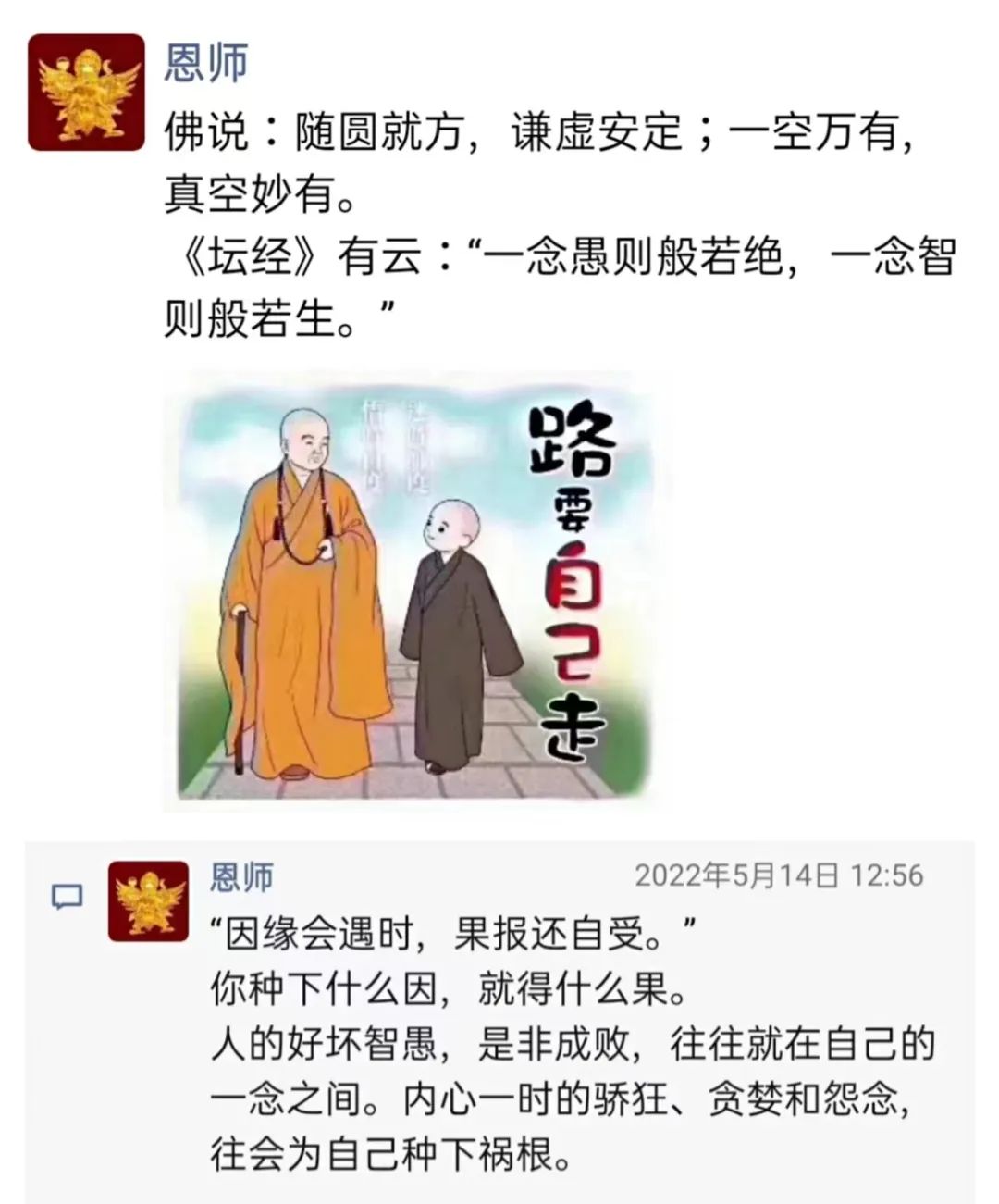This screenshot has width=999, height=1204.
Task: Open 恩师's profile avatar on the post
Action: tap(85, 93)
